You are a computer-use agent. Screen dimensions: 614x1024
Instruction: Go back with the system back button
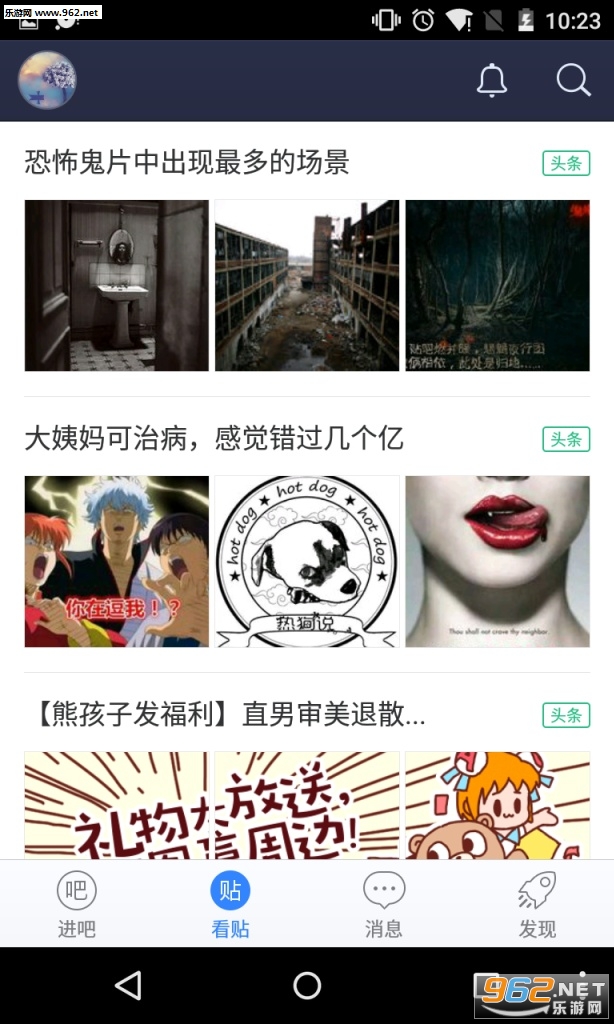pyautogui.click(x=128, y=986)
